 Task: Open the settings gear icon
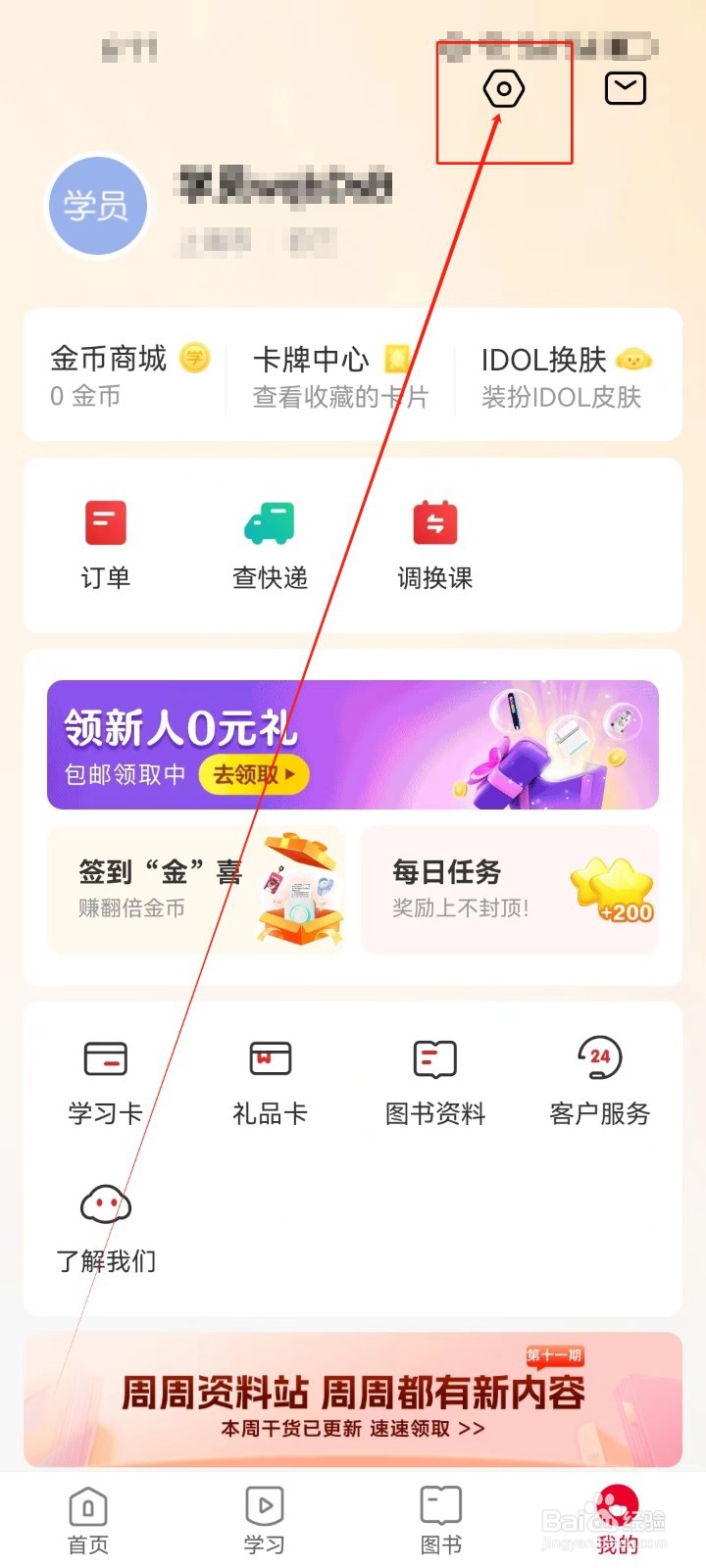[x=504, y=88]
